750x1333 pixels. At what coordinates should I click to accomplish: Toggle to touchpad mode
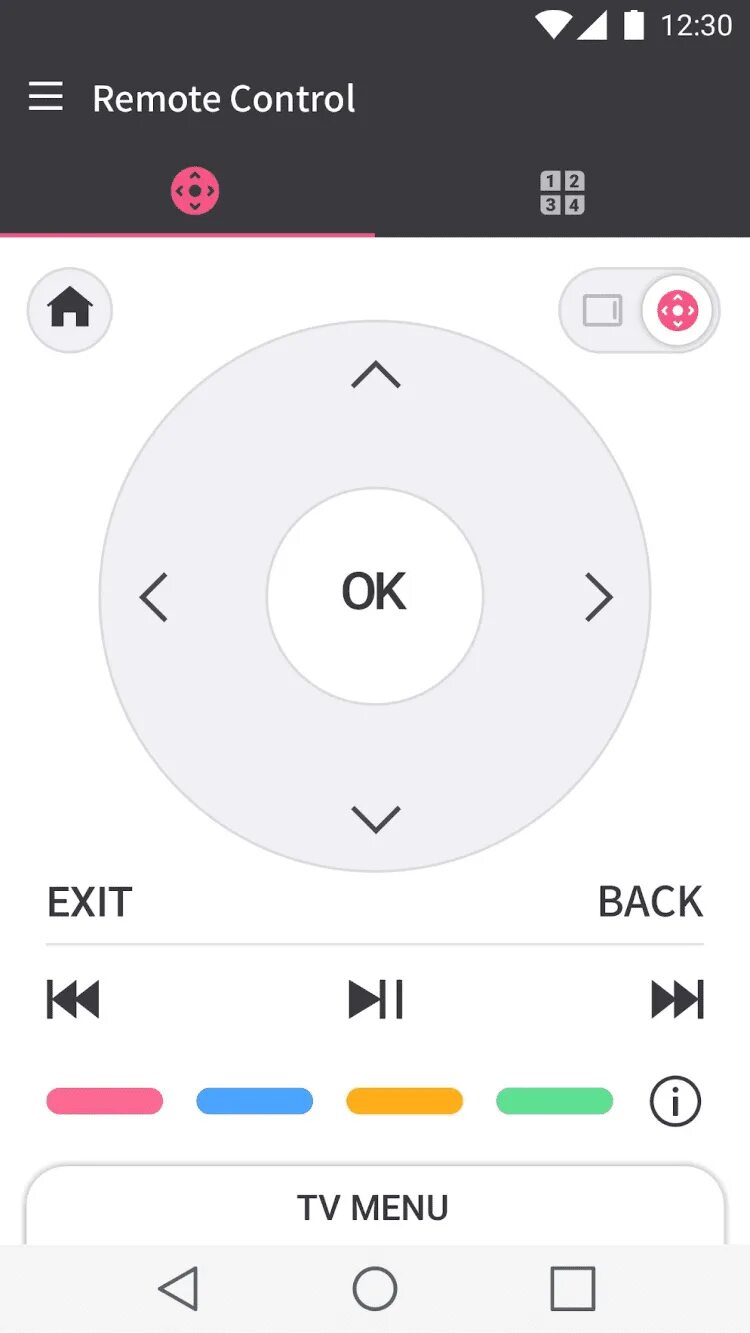603,311
